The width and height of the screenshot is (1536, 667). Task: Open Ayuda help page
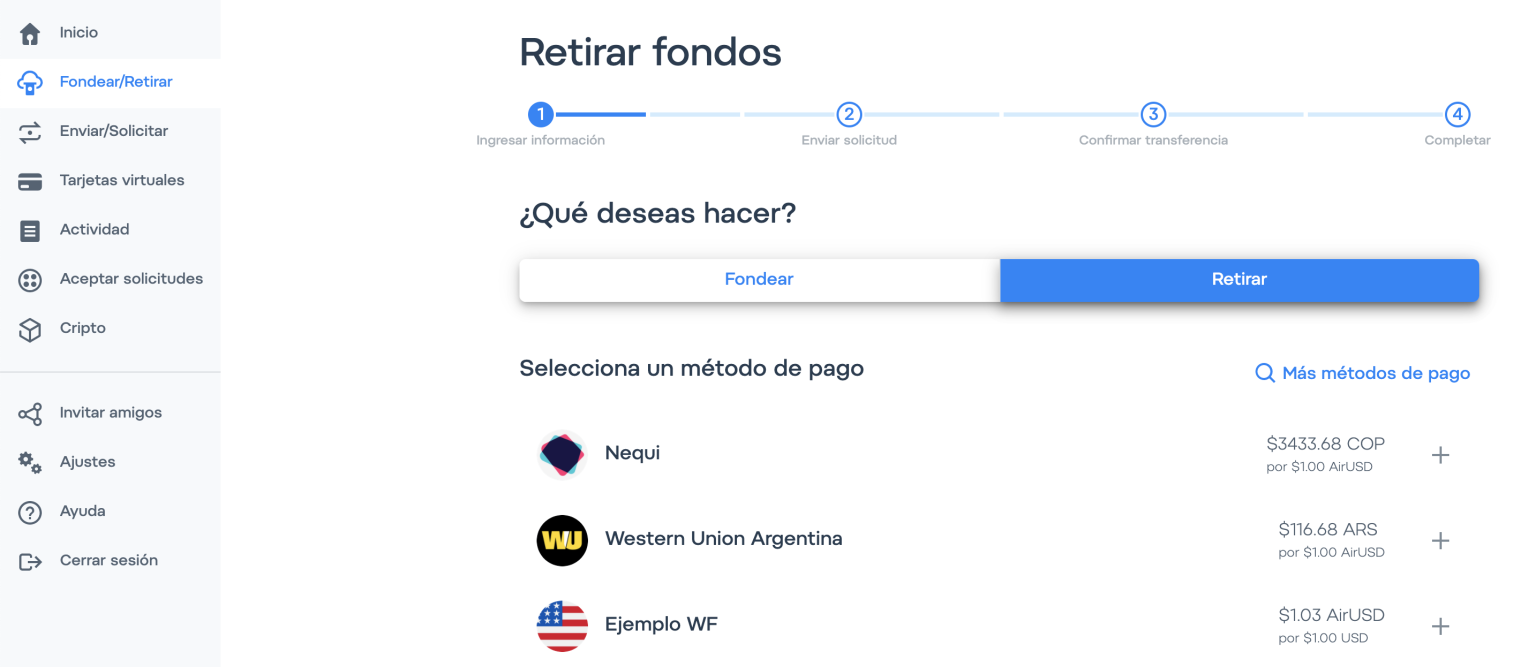[x=82, y=511]
